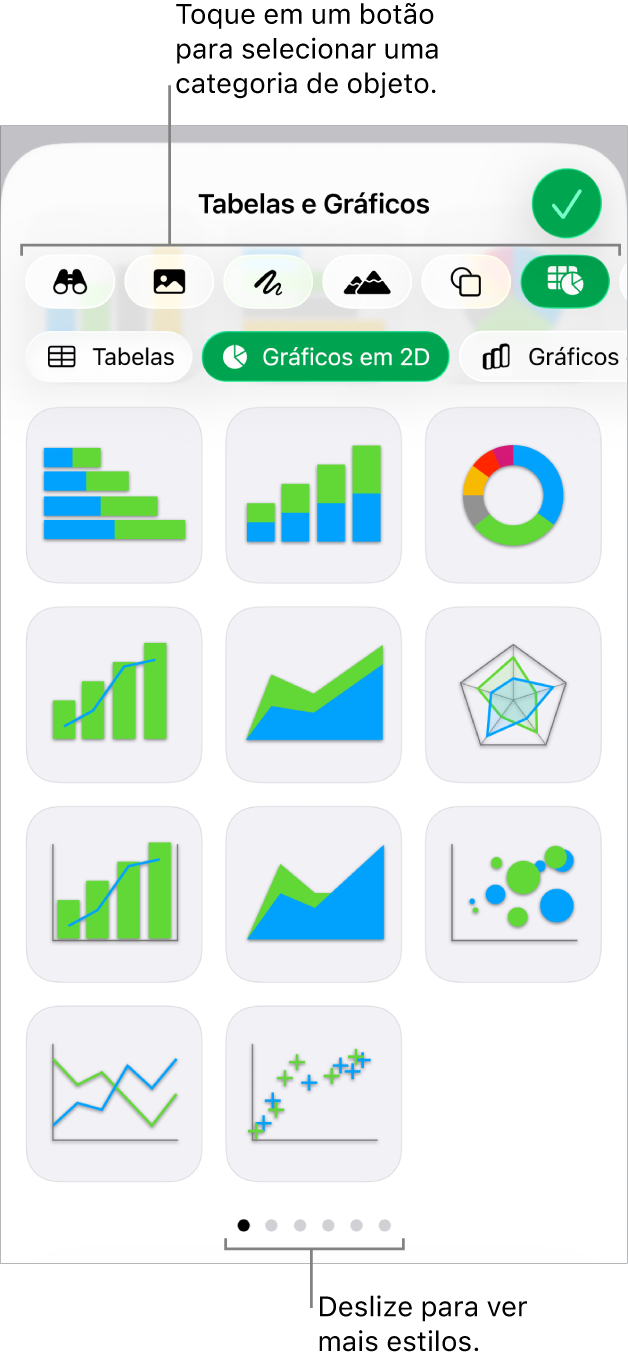Insert the shadowed stacked area chart
Viewport: 628px width, 1362px height.
tap(314, 695)
